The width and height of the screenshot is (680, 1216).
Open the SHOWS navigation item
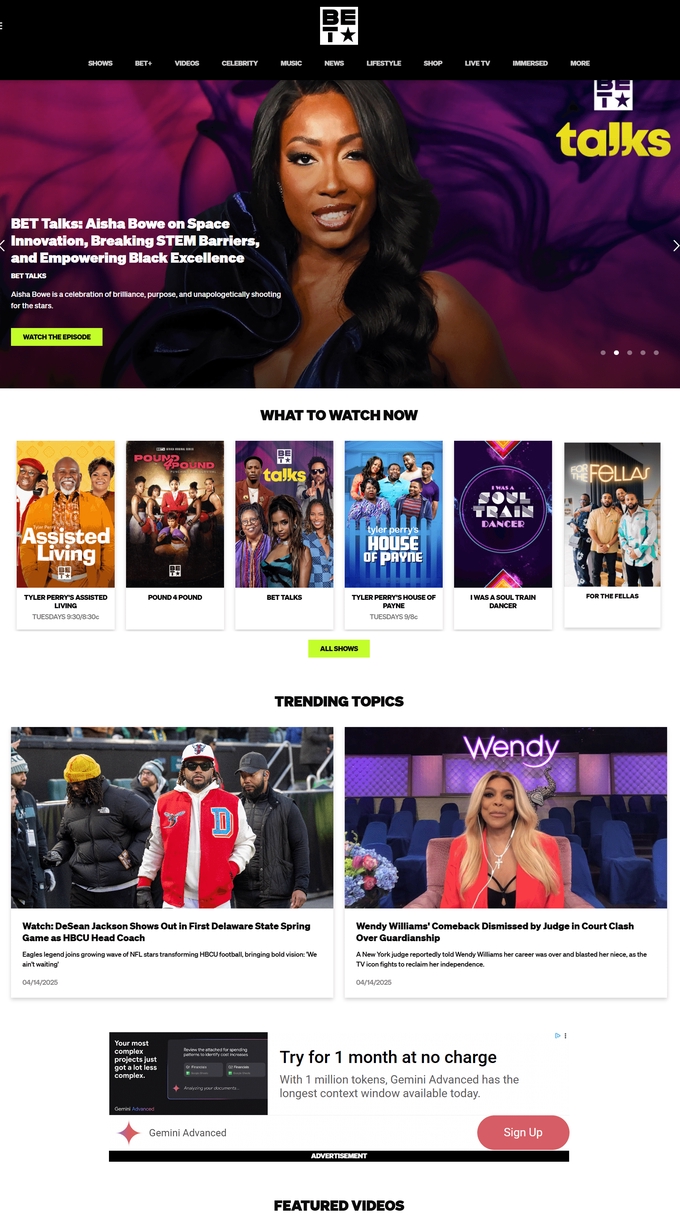[100, 63]
